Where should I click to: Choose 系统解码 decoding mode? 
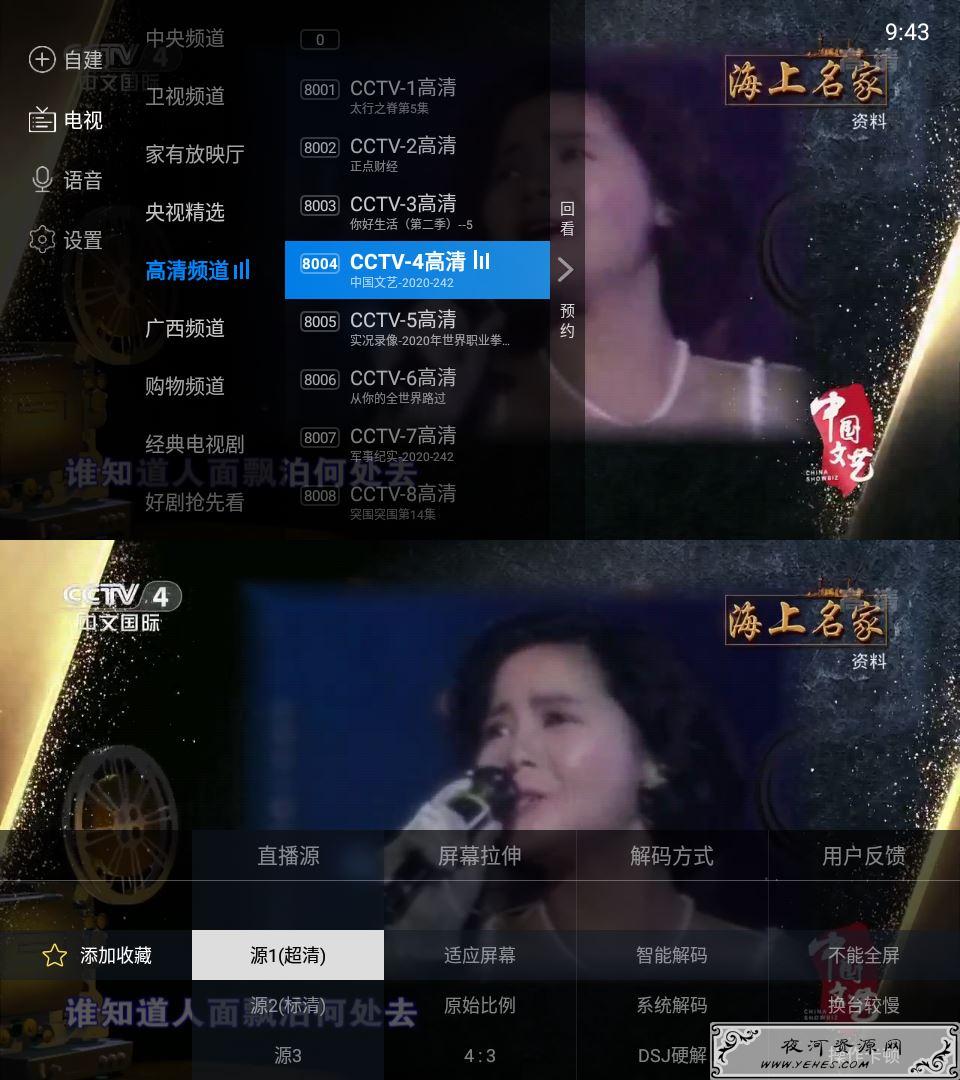pyautogui.click(x=672, y=1005)
